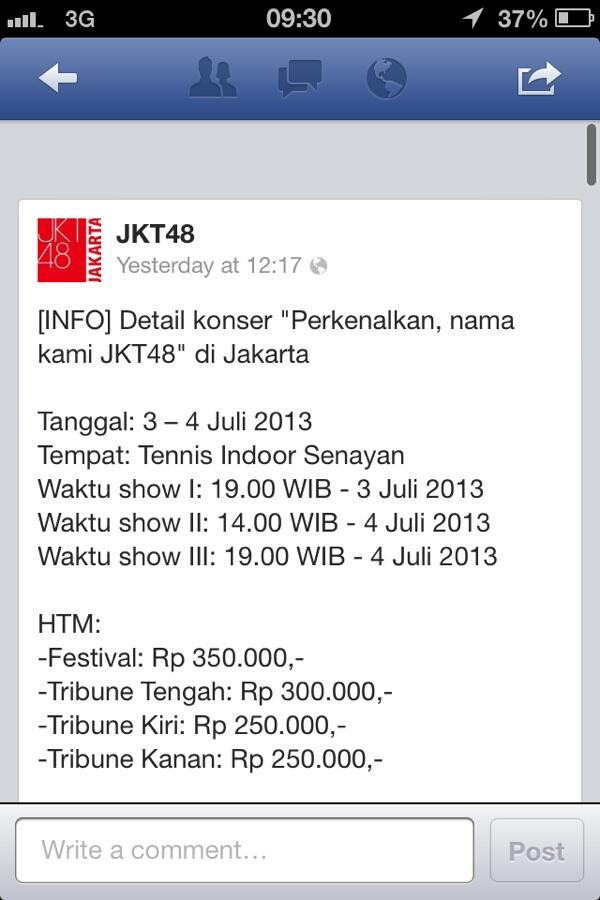Tap the Post button
Viewport: 600px width, 900px height.
(537, 851)
